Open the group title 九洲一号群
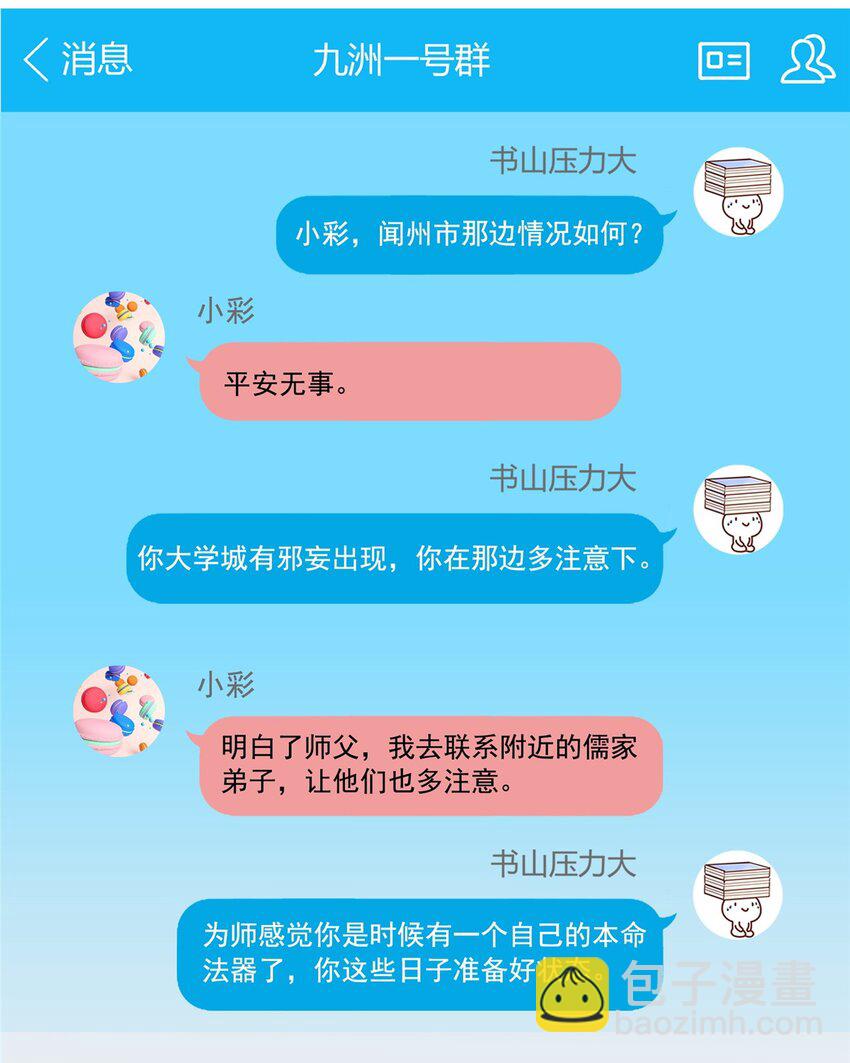 pos(405,58)
